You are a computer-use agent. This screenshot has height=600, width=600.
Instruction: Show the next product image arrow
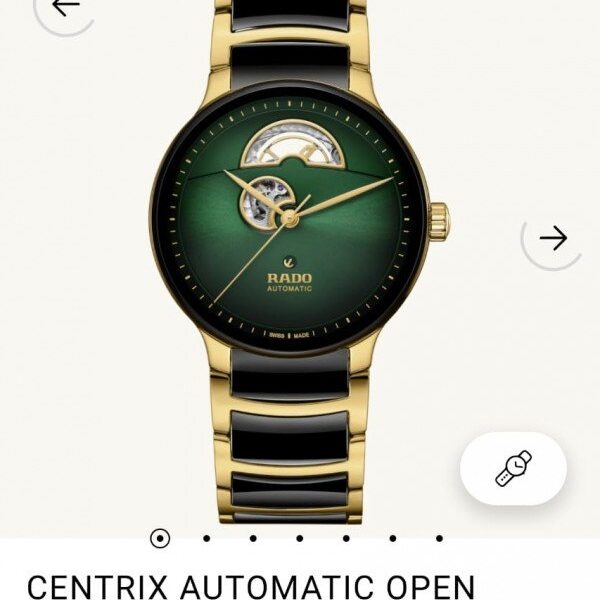pos(552,238)
